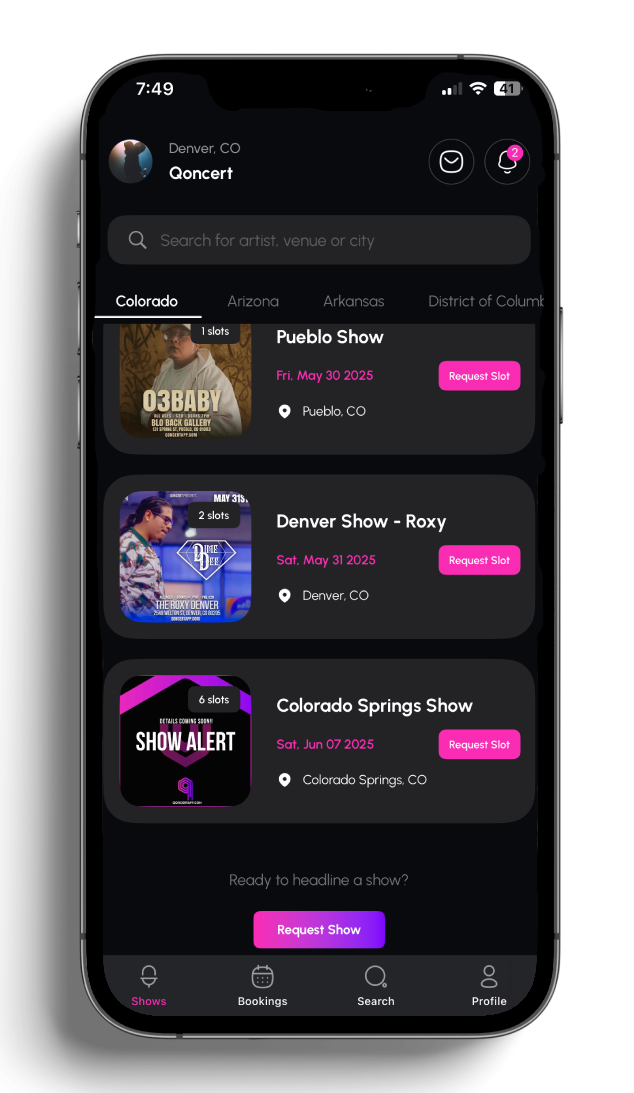Request a slot for Denver Show - Roxy
This screenshot has height=1093, width=634.
pos(479,560)
